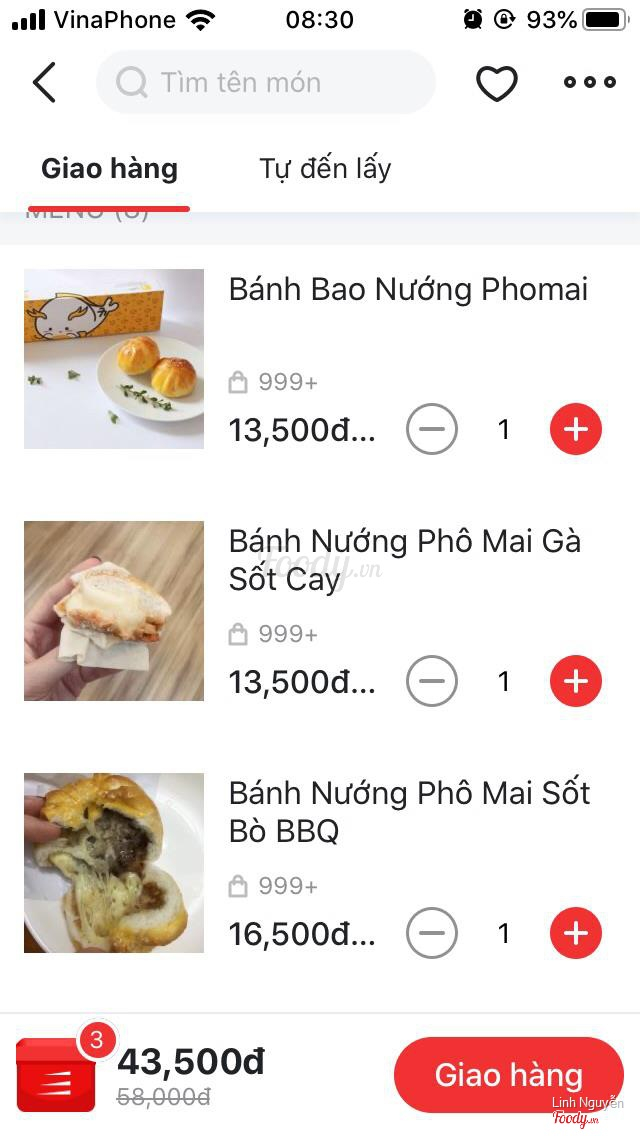Decrease quantity of Bánh Bao Nướng Phomai

pyautogui.click(x=432, y=430)
